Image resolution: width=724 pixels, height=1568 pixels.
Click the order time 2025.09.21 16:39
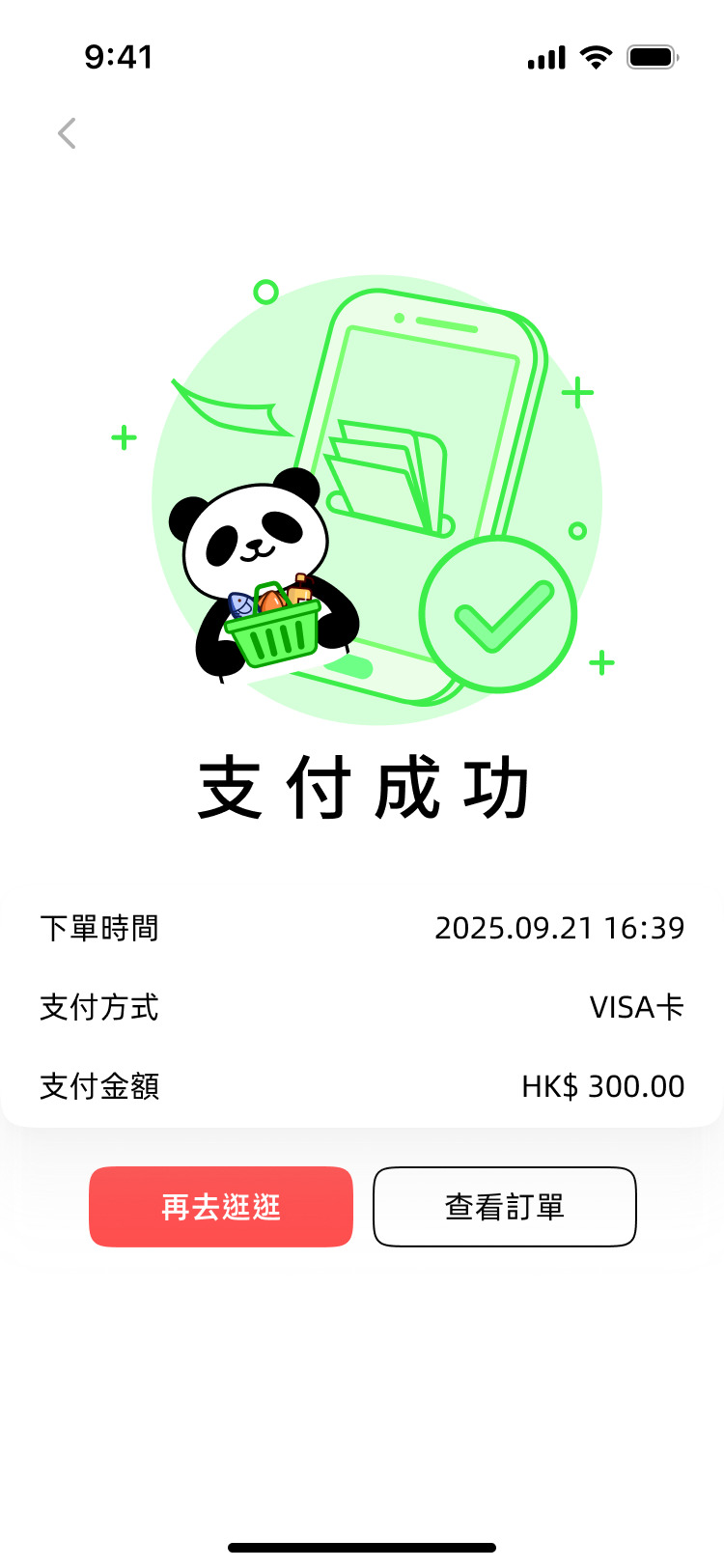tap(560, 927)
